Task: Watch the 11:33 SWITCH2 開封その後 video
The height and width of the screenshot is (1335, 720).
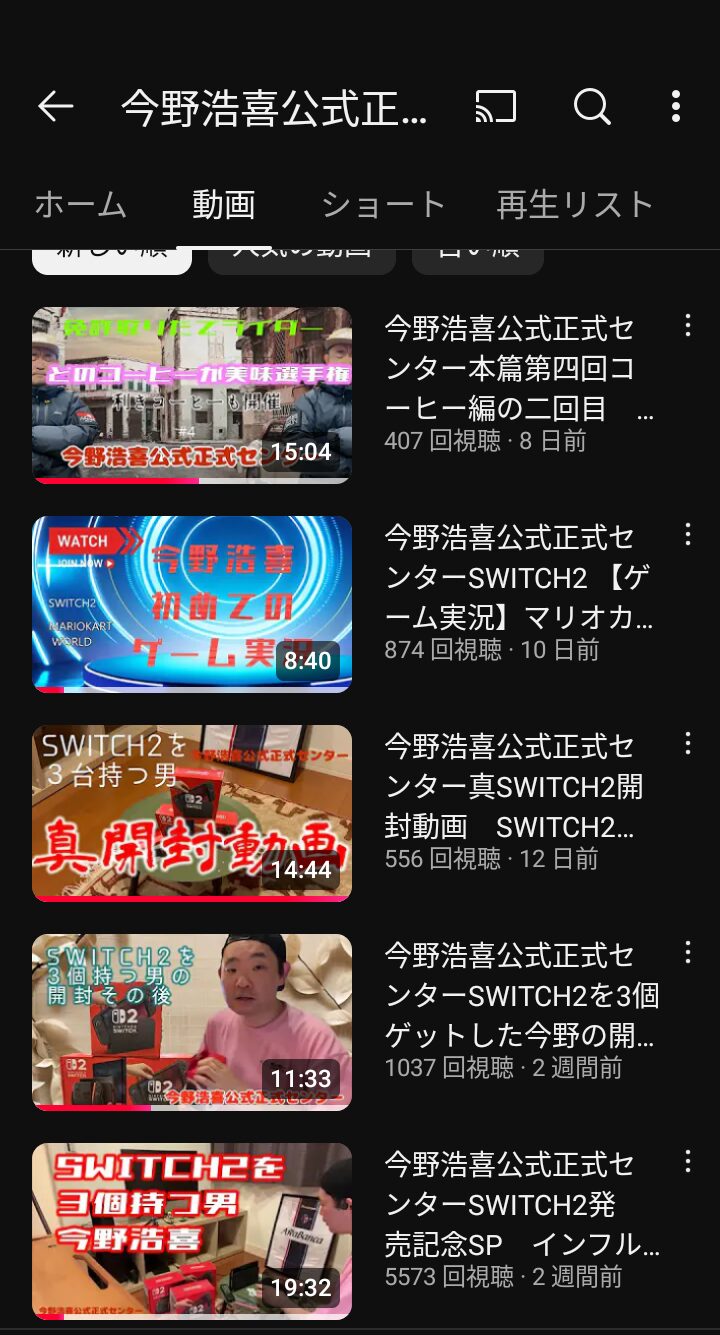Action: tap(192, 1022)
